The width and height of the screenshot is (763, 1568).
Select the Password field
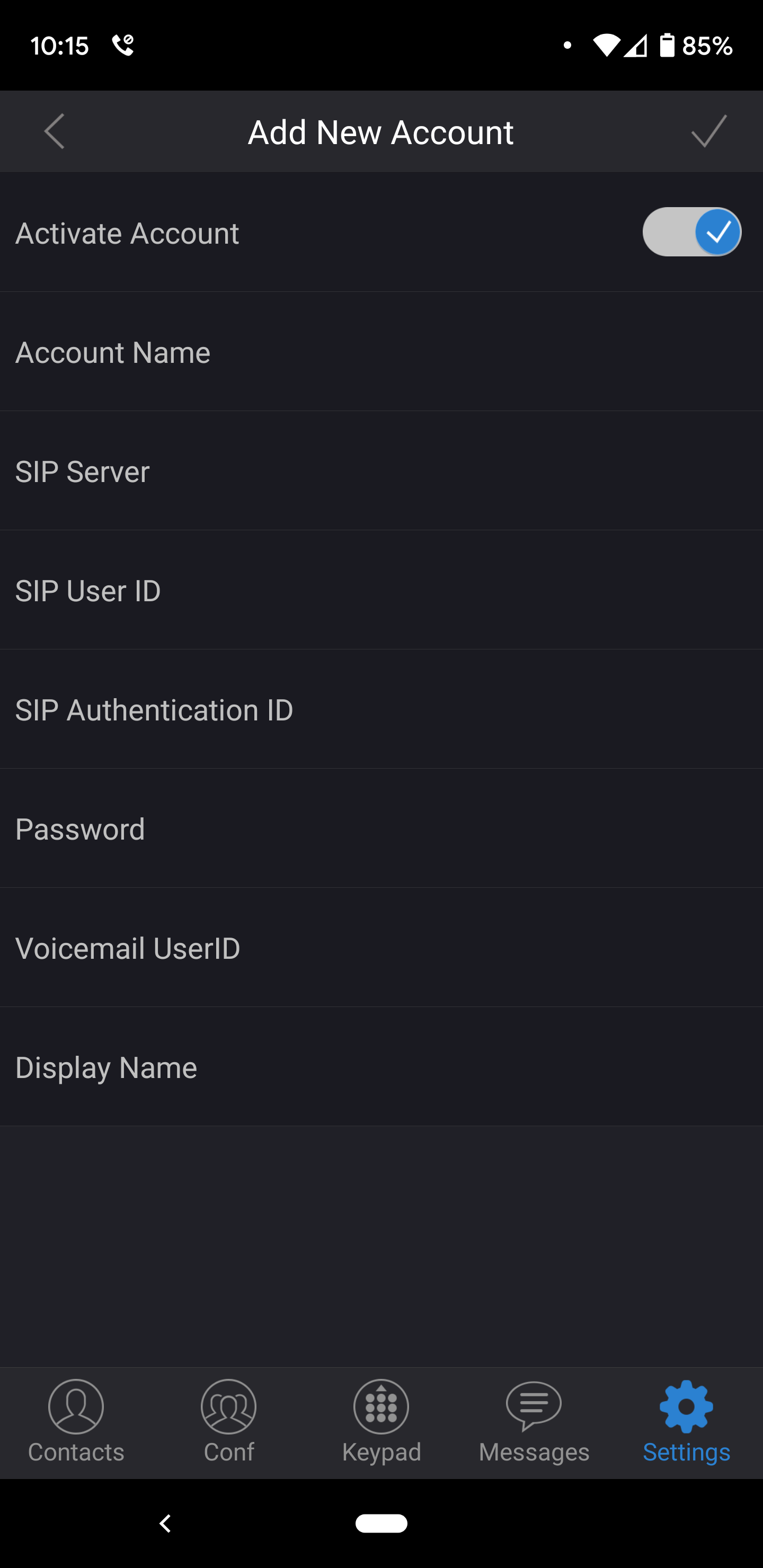click(x=381, y=828)
